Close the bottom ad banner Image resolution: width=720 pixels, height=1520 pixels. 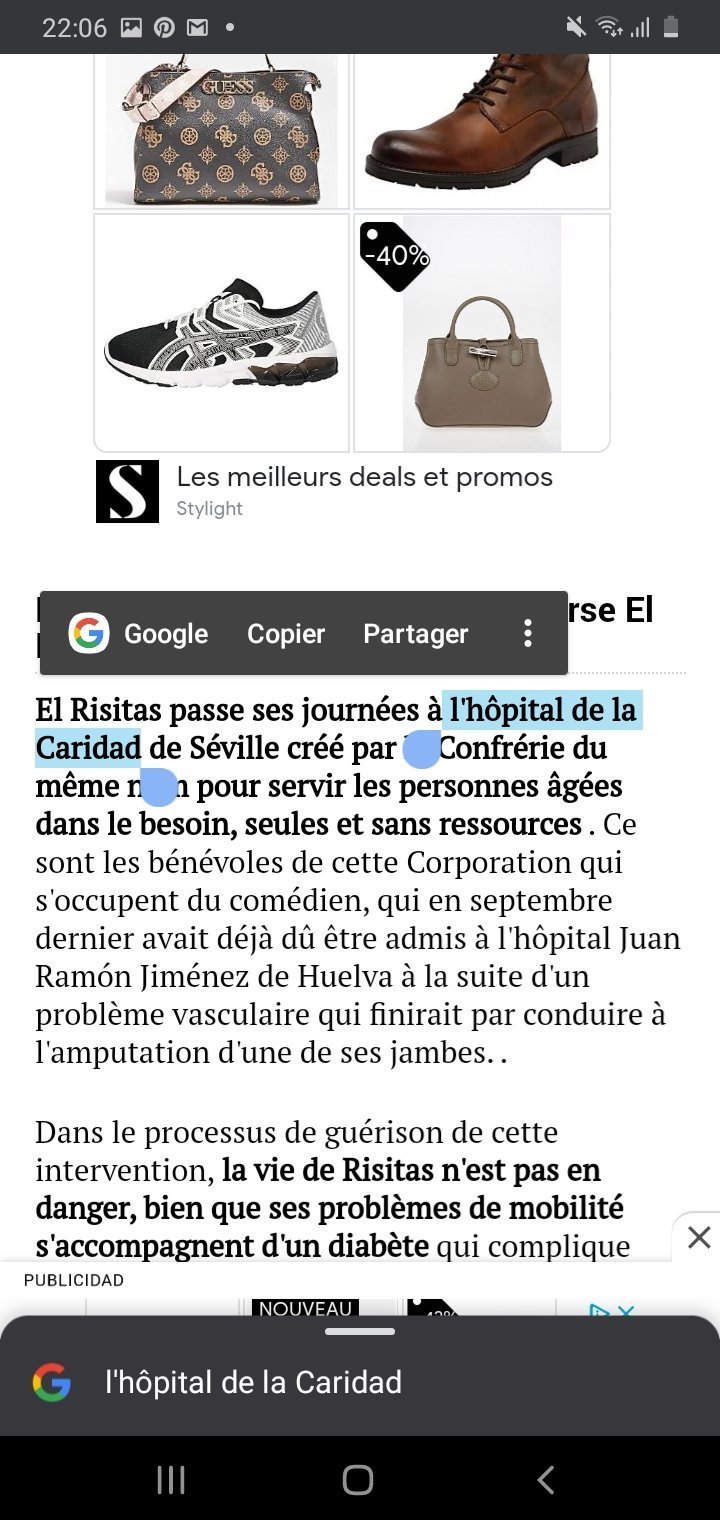(699, 1238)
